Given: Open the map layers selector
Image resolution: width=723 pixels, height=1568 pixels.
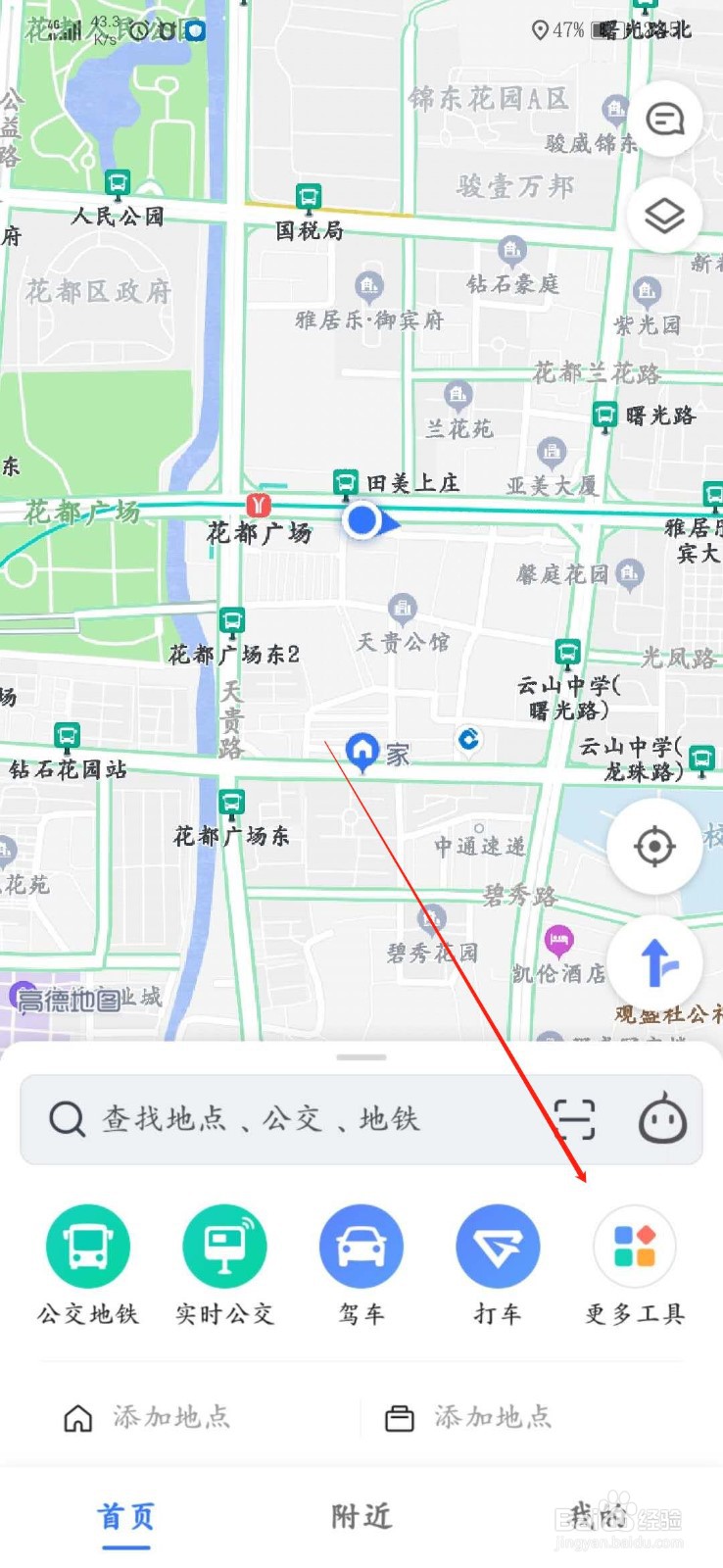Looking at the screenshot, I should click(665, 216).
